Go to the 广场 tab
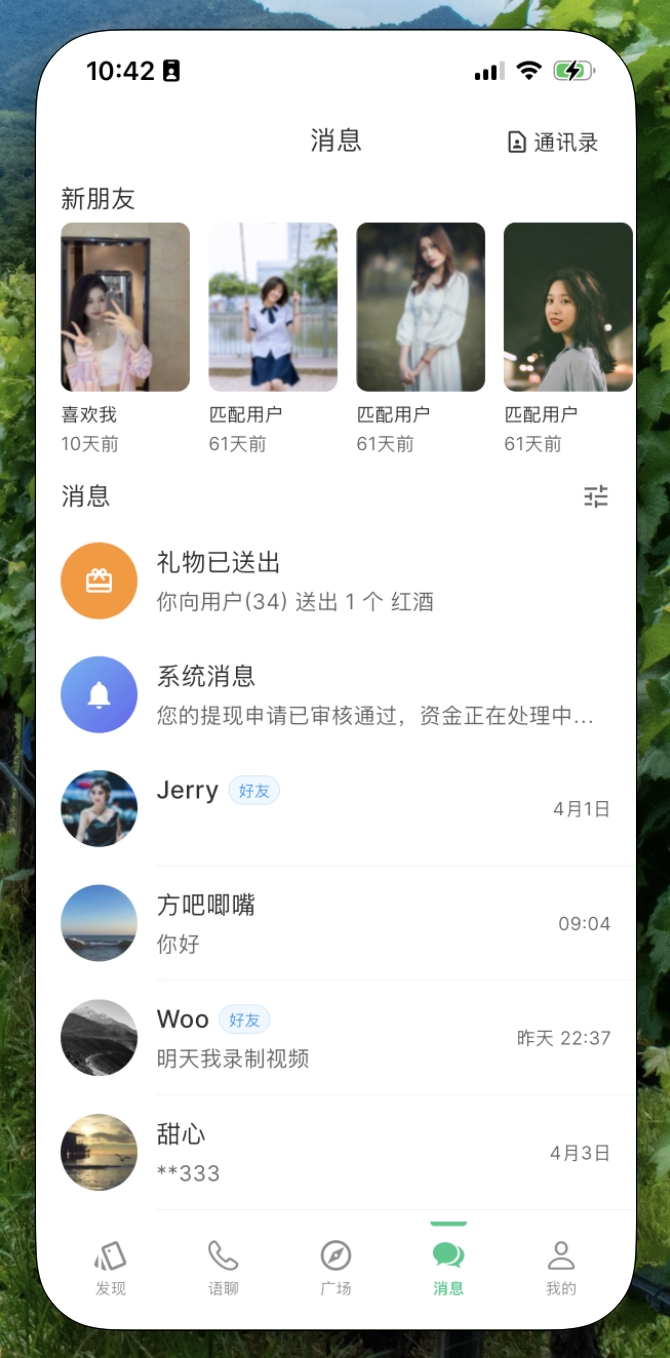The height and width of the screenshot is (1358, 670). (336, 1268)
